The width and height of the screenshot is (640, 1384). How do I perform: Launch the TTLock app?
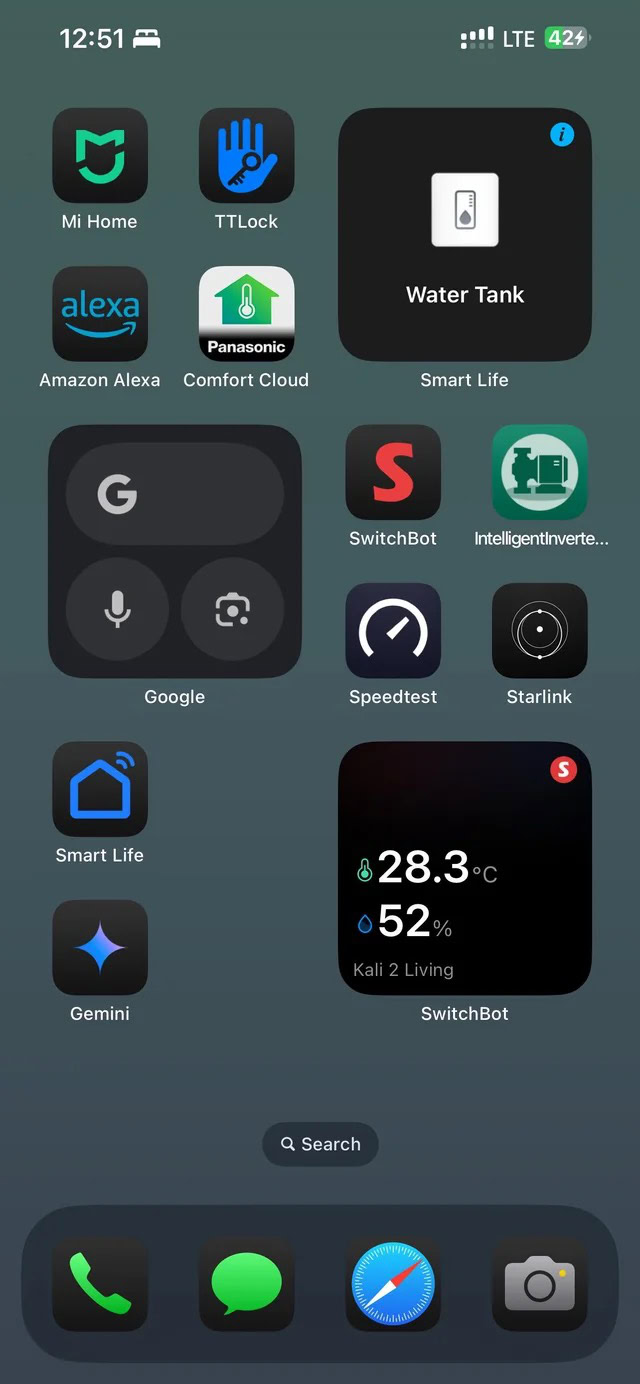tap(246, 156)
